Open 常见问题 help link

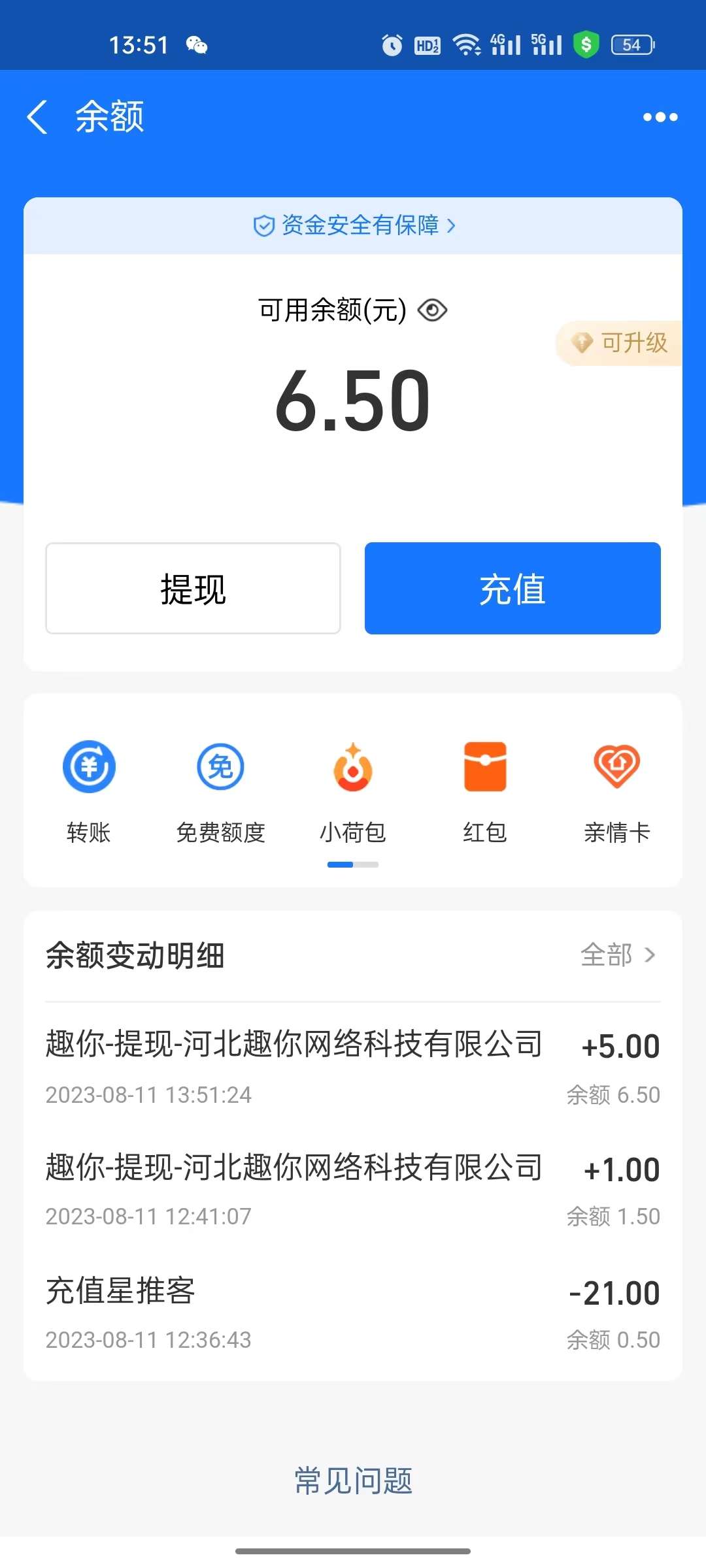point(353,1480)
